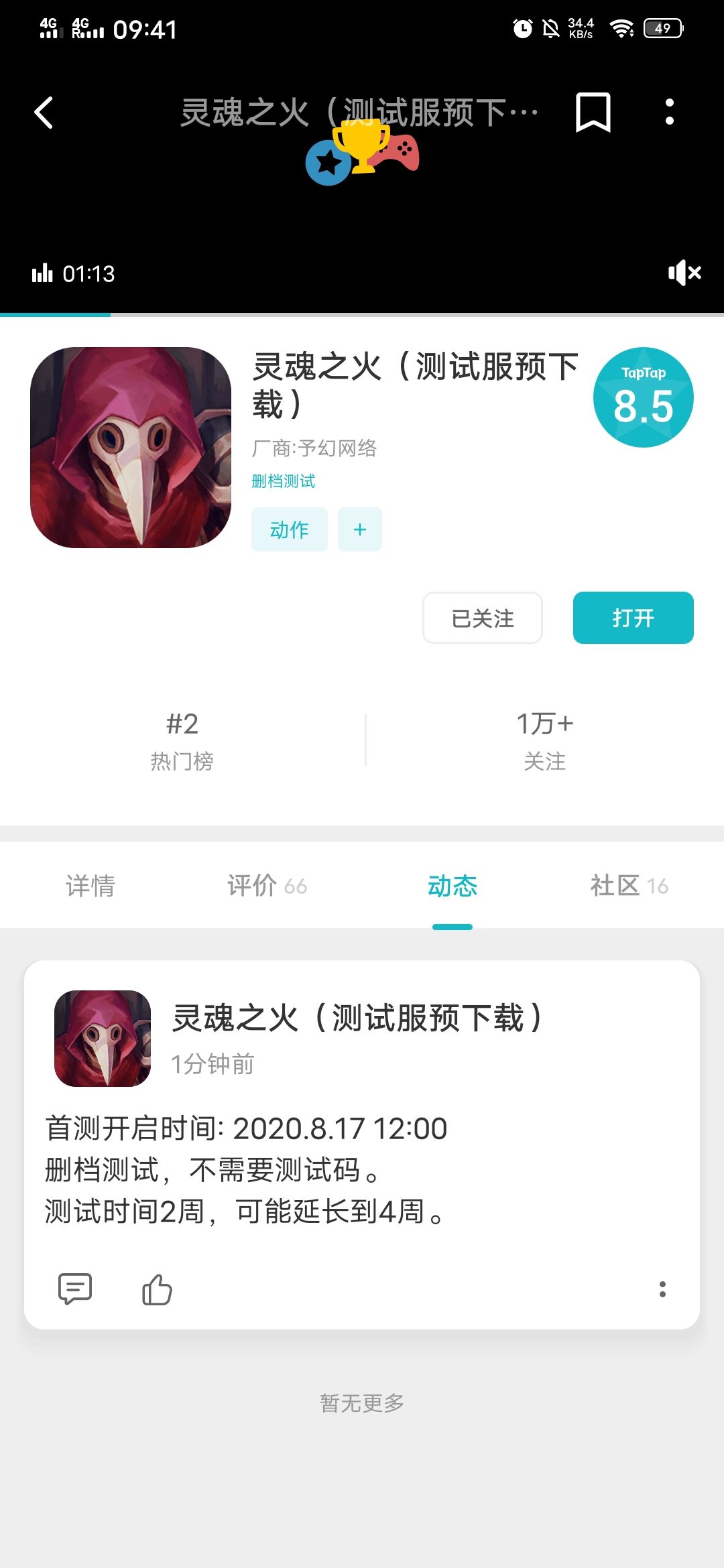The image size is (724, 1568).
Task: View the 热门榜 #2 ranking
Action: (182, 741)
